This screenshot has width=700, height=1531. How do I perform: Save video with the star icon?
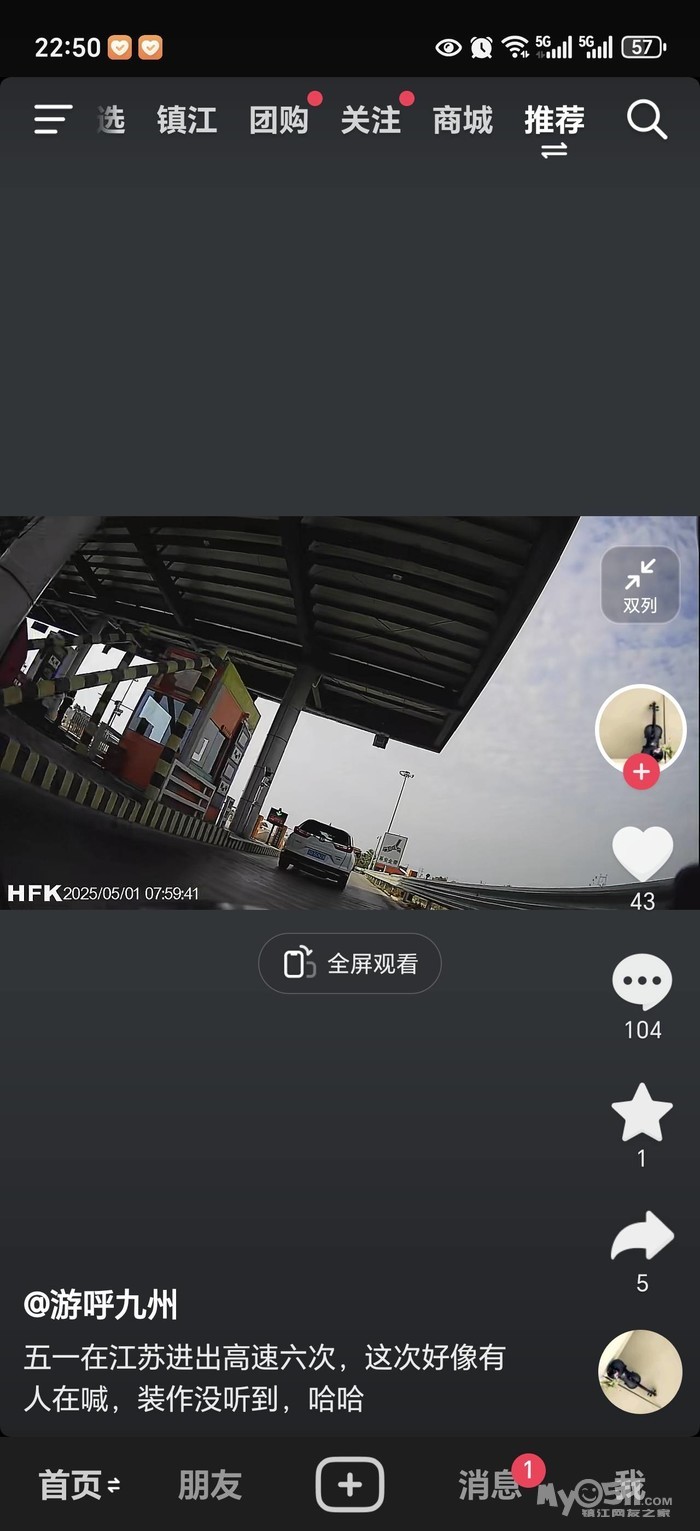(642, 1112)
